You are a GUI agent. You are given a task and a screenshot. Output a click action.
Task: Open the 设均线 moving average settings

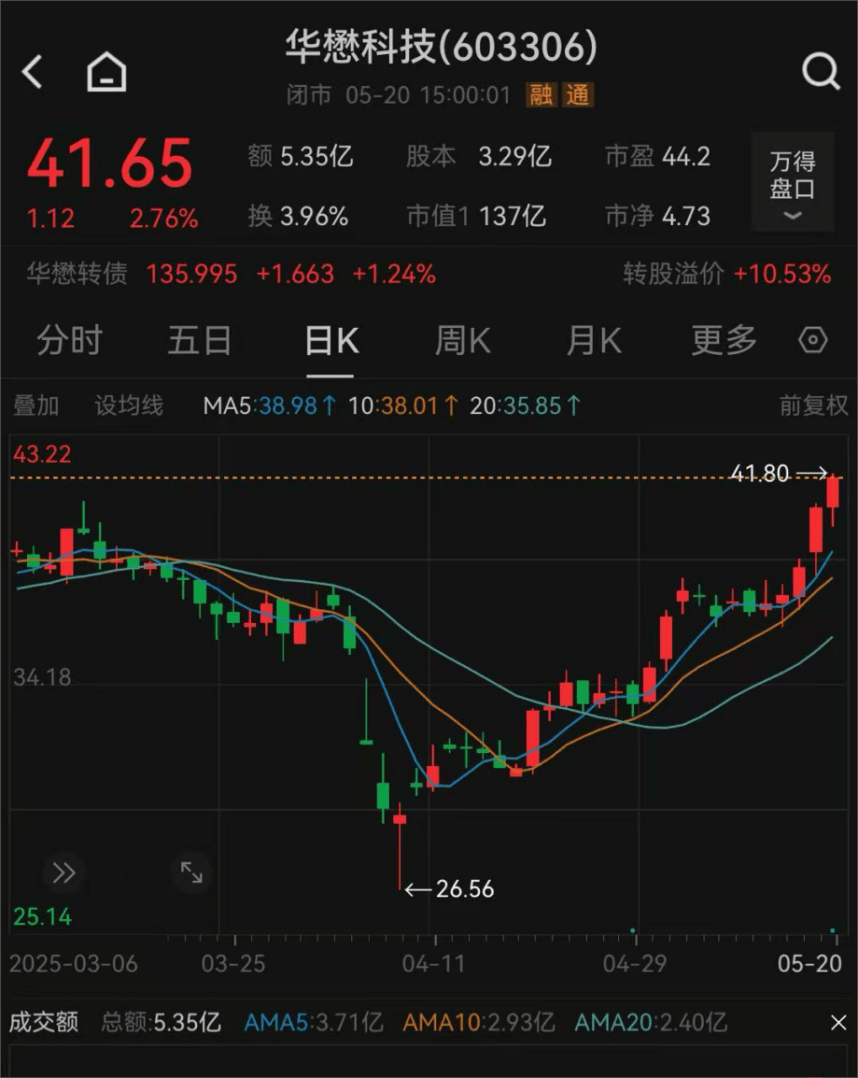point(128,406)
